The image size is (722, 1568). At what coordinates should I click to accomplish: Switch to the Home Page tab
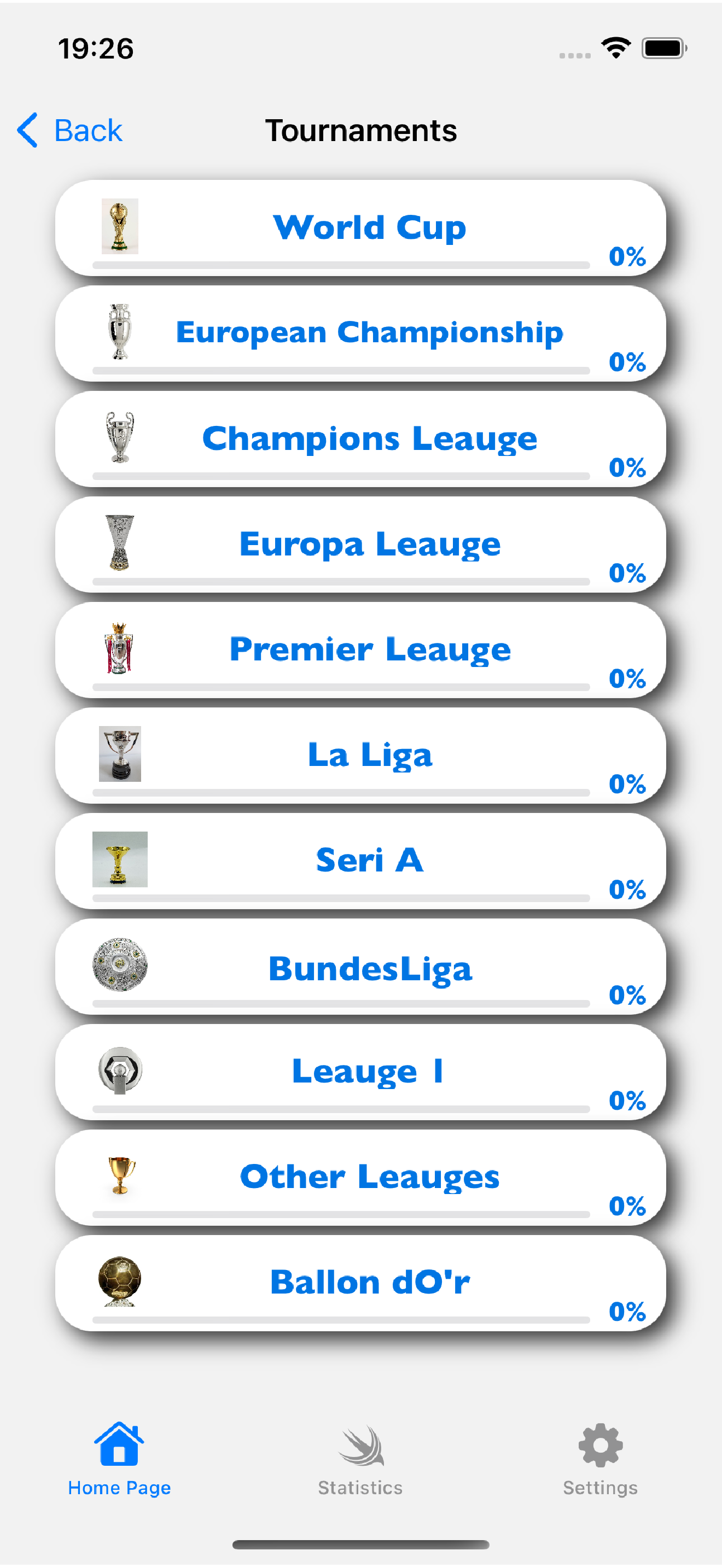click(x=119, y=1459)
